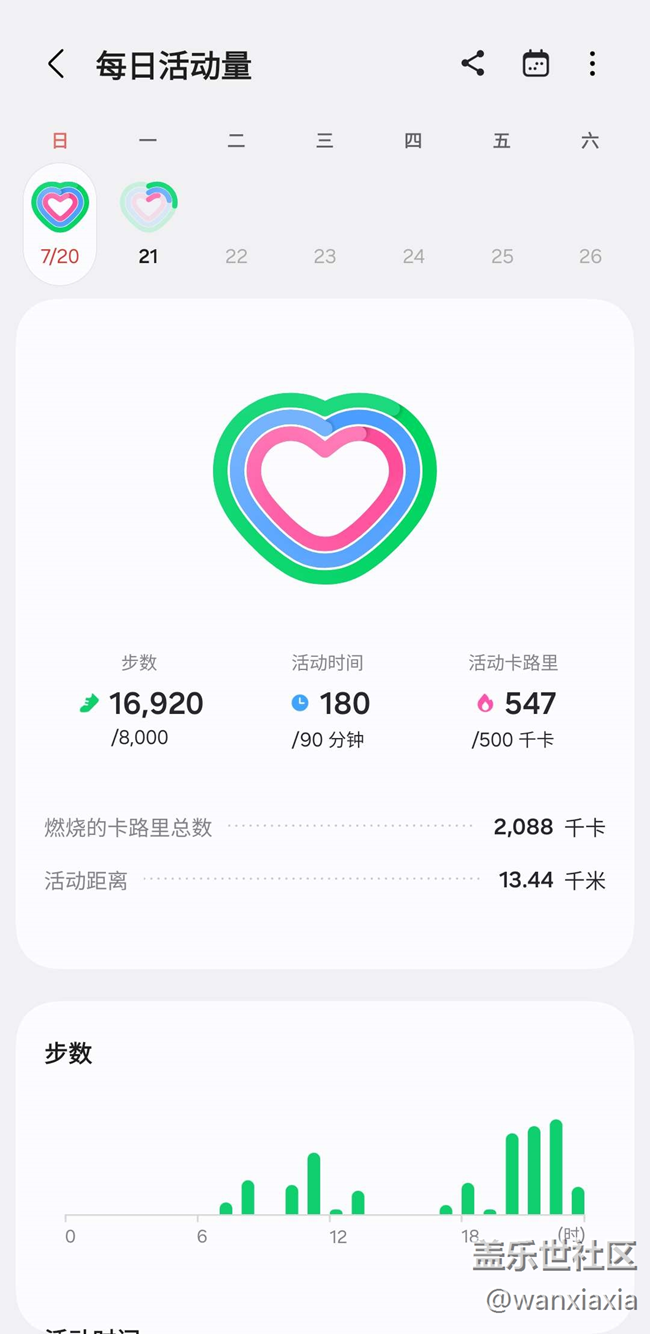
Task: Open the calendar date picker
Action: [536, 64]
